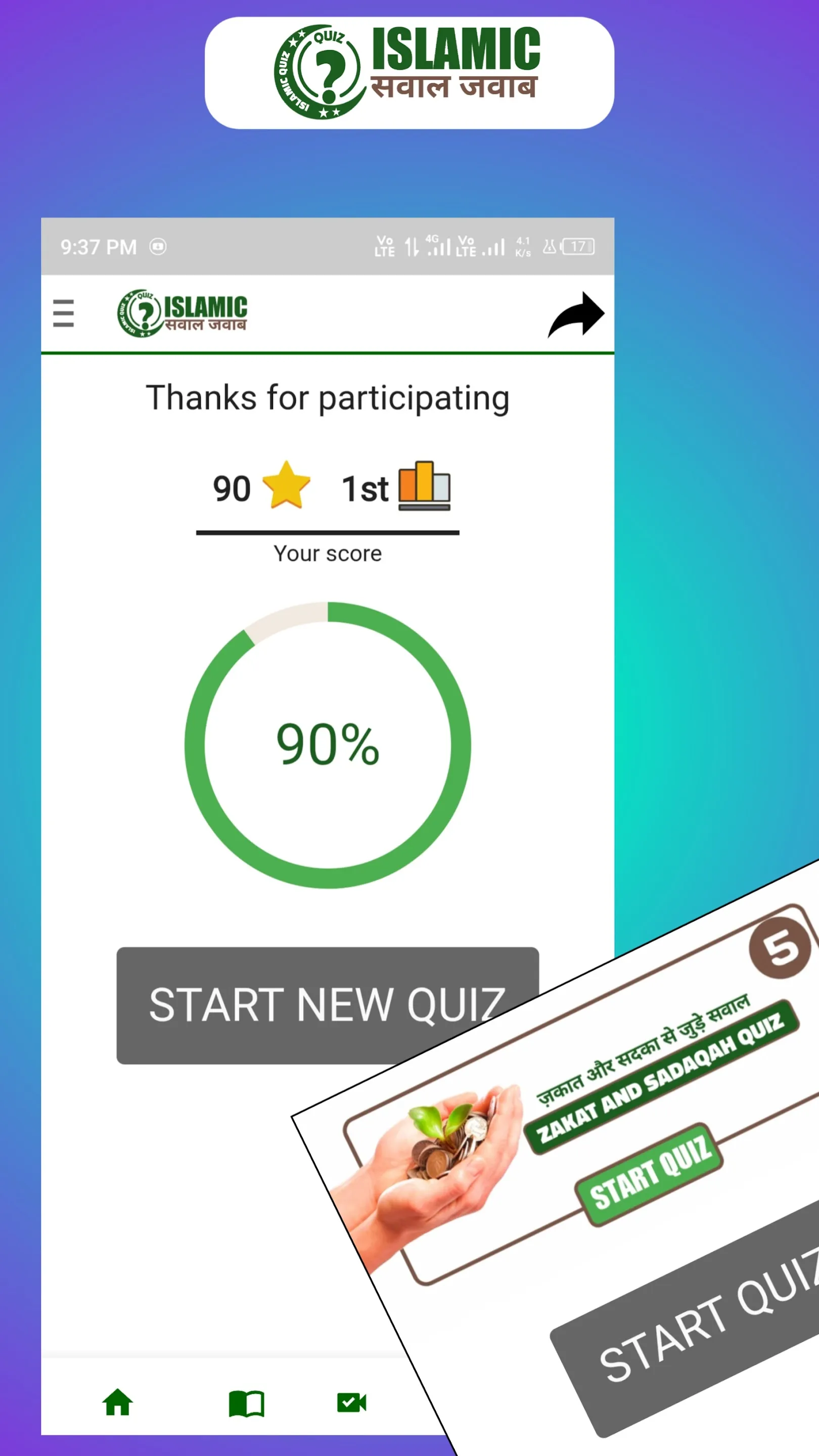Tap the Your score label
819x1456 pixels.
click(327, 554)
